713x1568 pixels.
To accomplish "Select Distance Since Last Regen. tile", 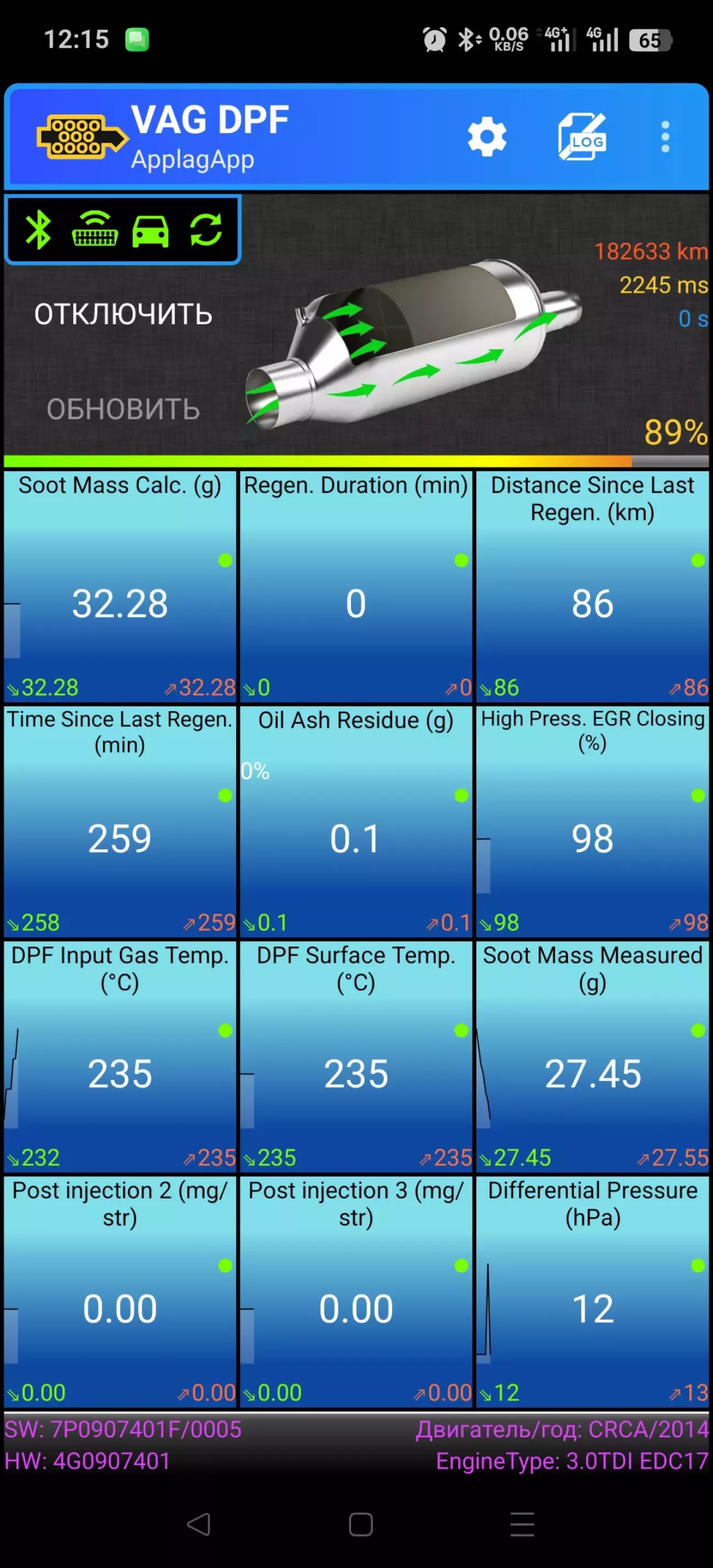I will [593, 587].
